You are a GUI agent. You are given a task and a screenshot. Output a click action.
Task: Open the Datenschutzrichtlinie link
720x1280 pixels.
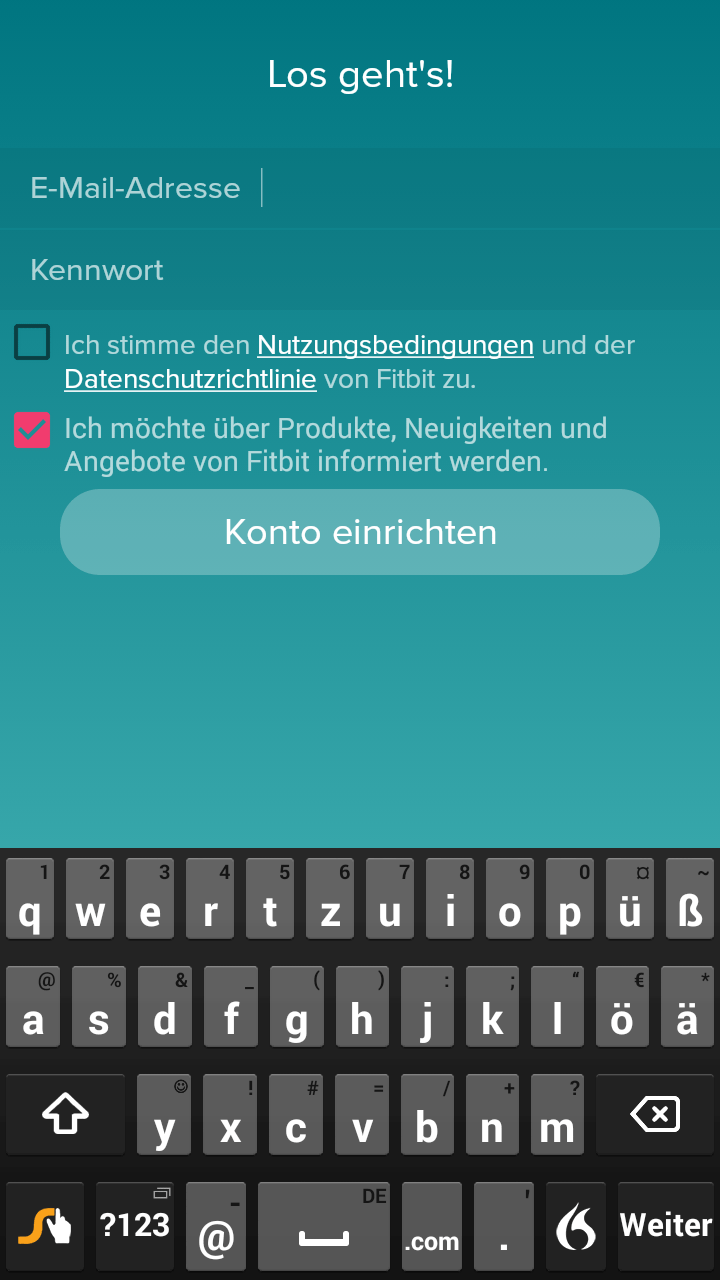(190, 379)
